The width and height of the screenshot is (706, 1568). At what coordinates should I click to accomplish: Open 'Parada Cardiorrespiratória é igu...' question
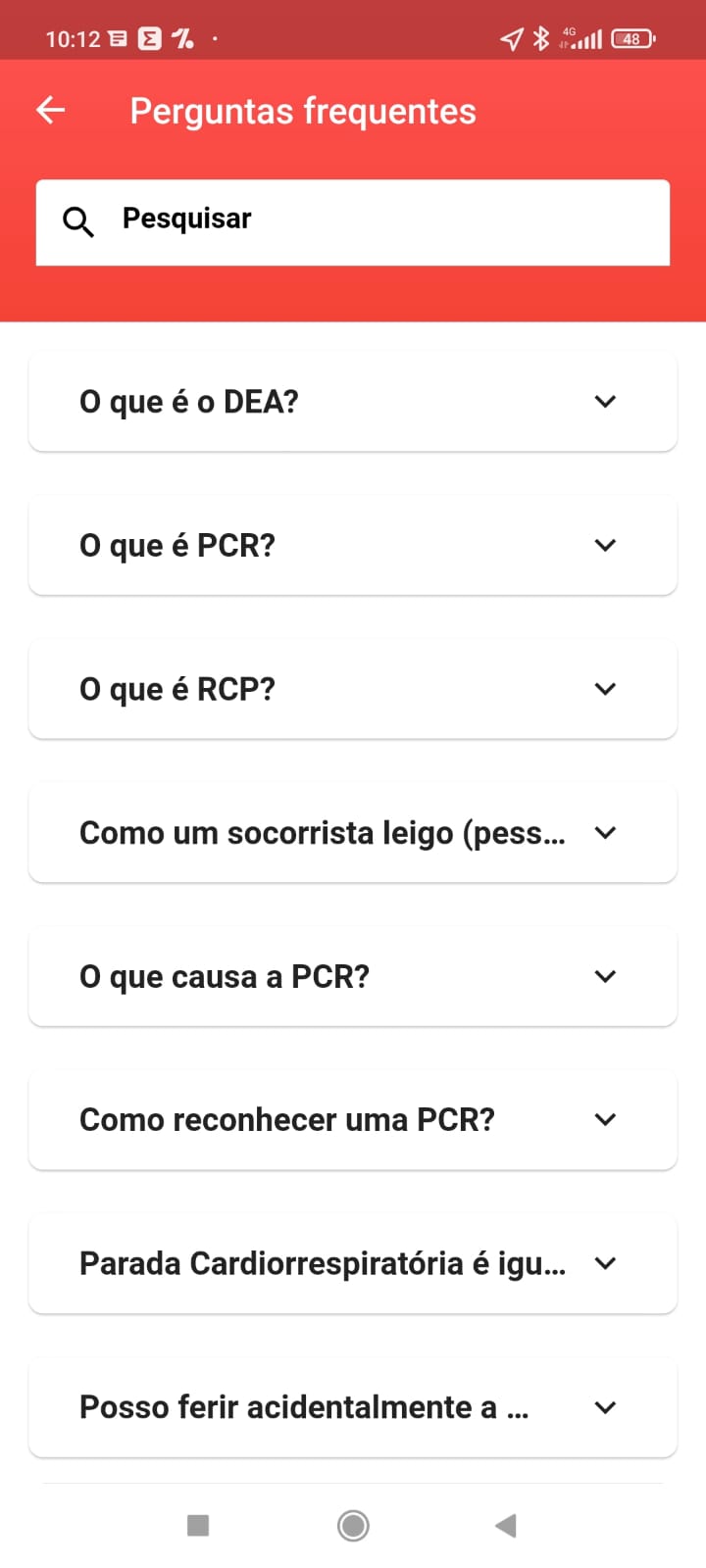(353, 1263)
